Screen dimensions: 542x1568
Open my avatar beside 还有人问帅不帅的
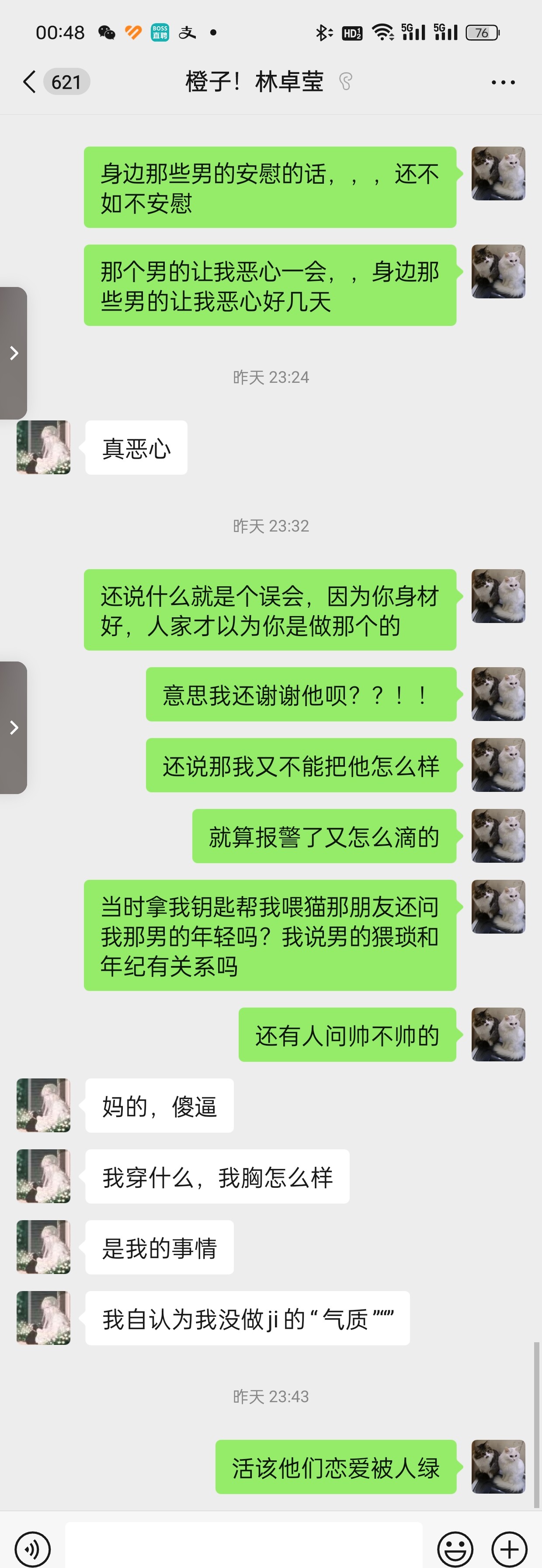[498, 1034]
